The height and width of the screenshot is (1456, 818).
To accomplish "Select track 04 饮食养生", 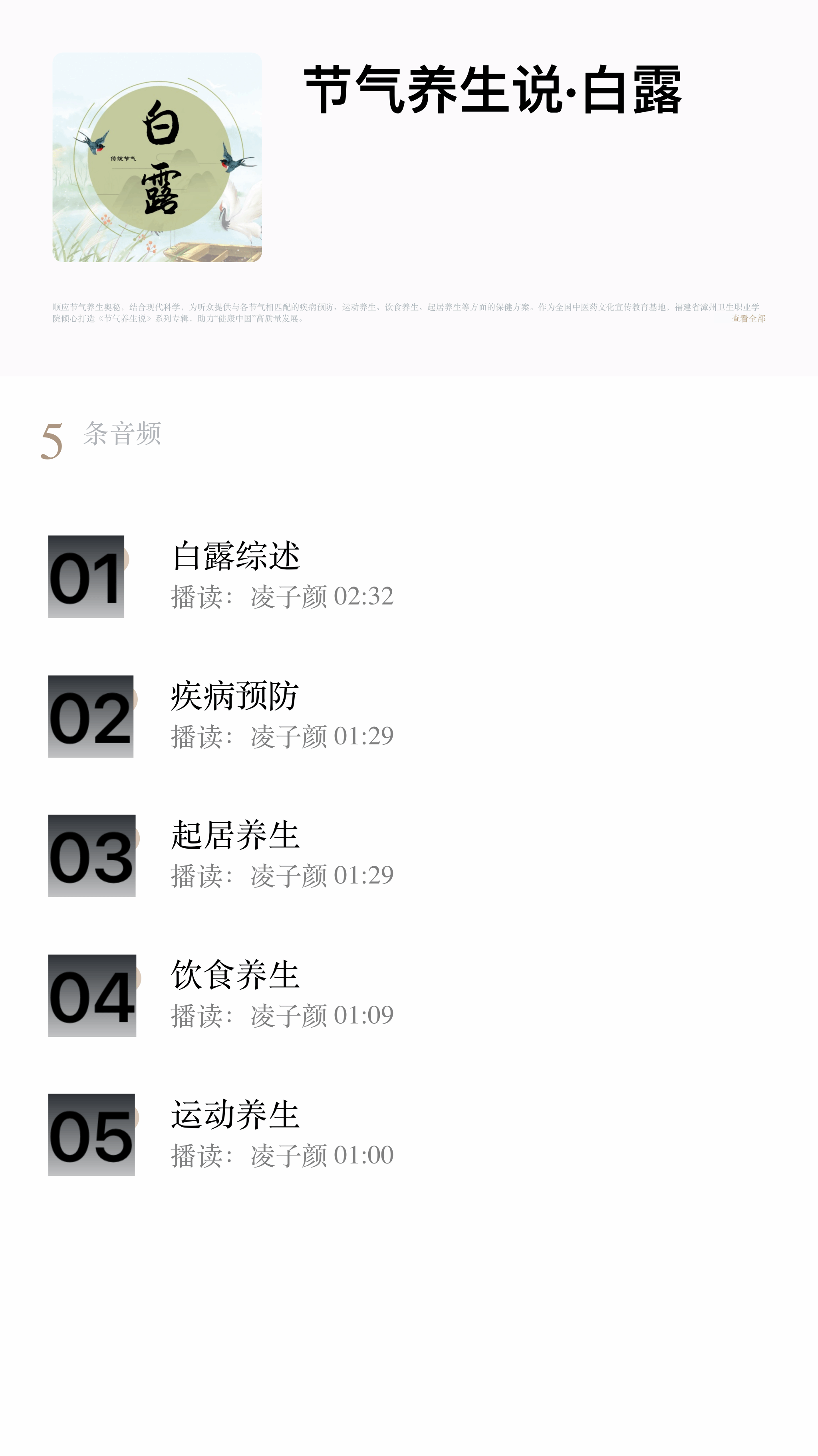I will [234, 975].
